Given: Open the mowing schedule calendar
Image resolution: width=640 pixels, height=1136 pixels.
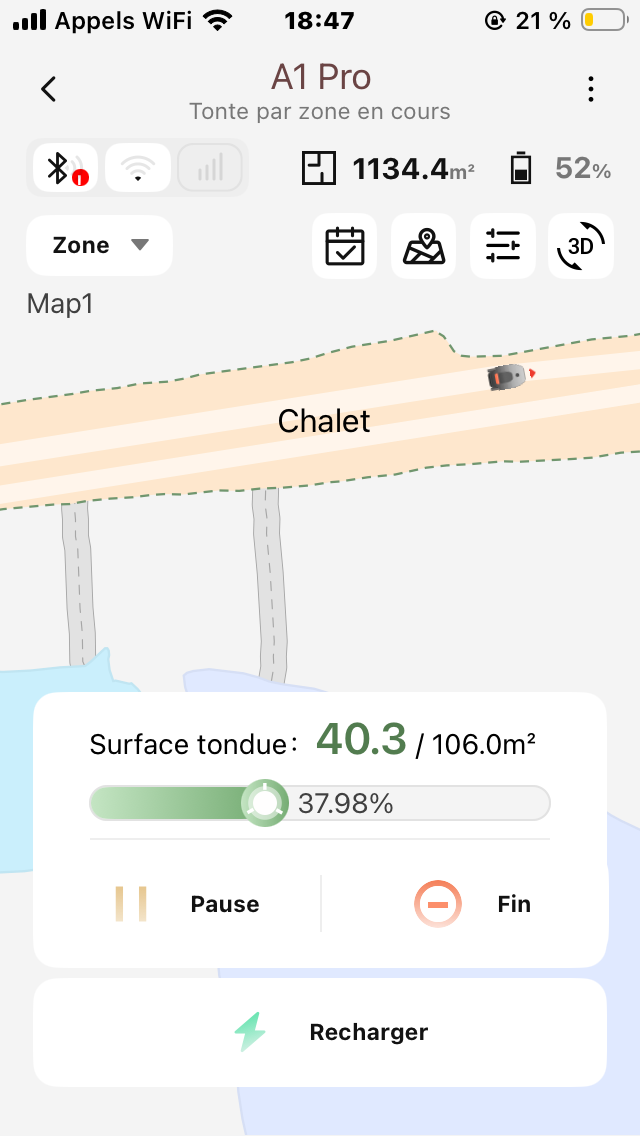Looking at the screenshot, I should [345, 245].
